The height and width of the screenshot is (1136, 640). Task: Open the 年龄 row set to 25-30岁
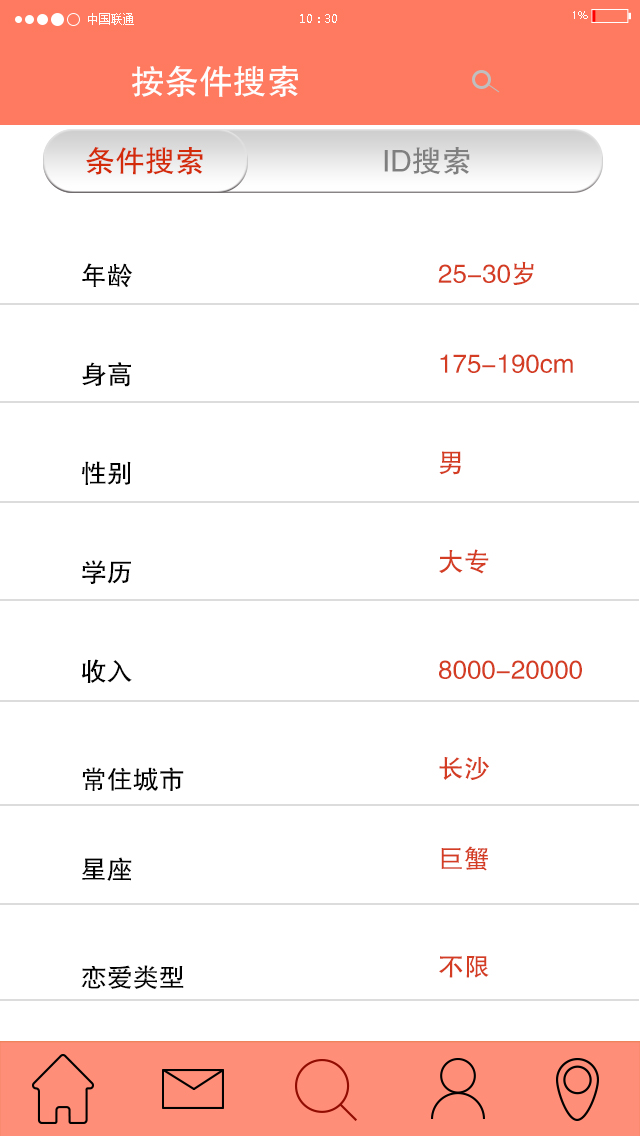[x=320, y=268]
